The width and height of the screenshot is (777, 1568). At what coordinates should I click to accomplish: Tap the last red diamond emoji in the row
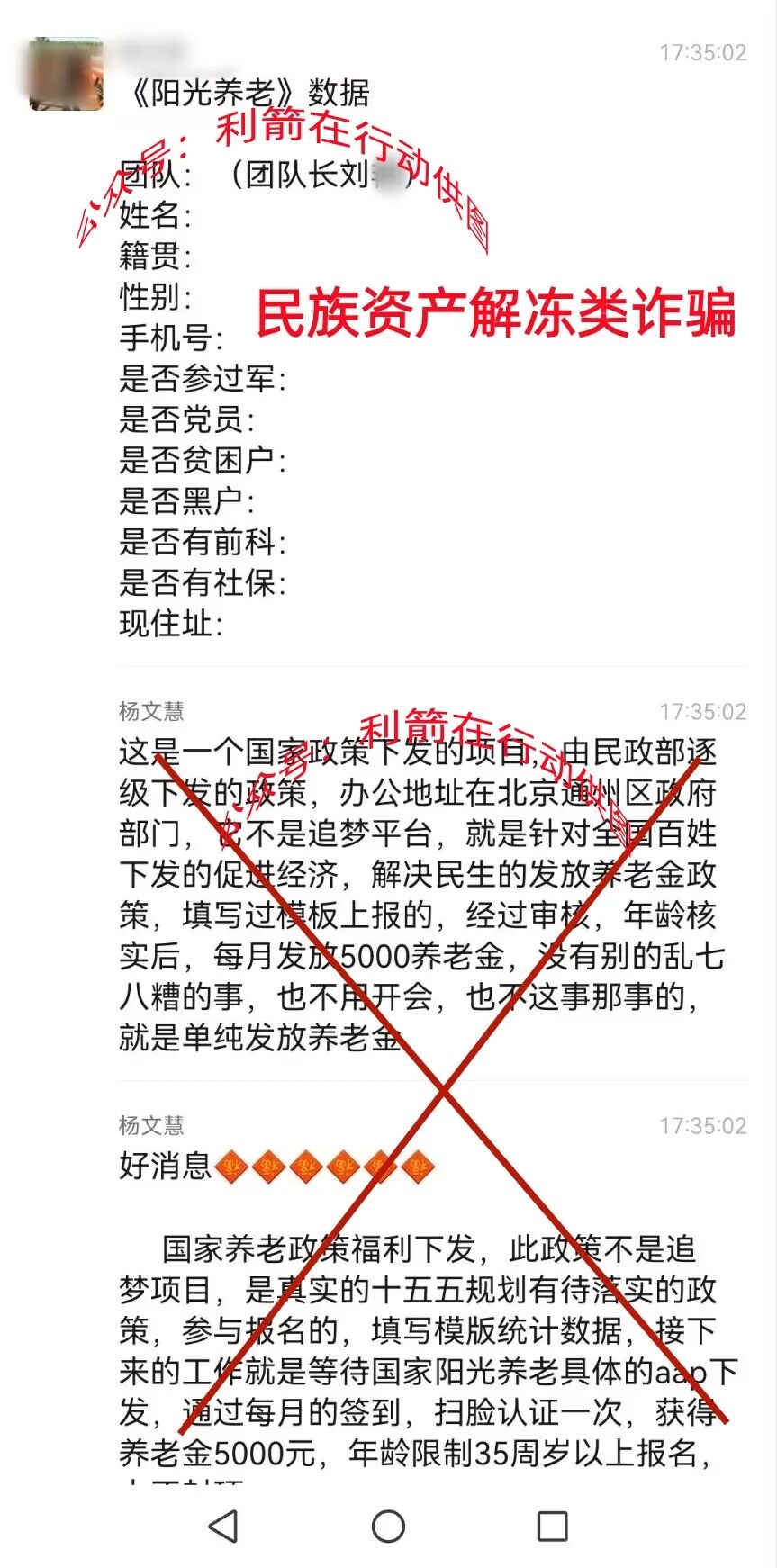(x=414, y=1166)
